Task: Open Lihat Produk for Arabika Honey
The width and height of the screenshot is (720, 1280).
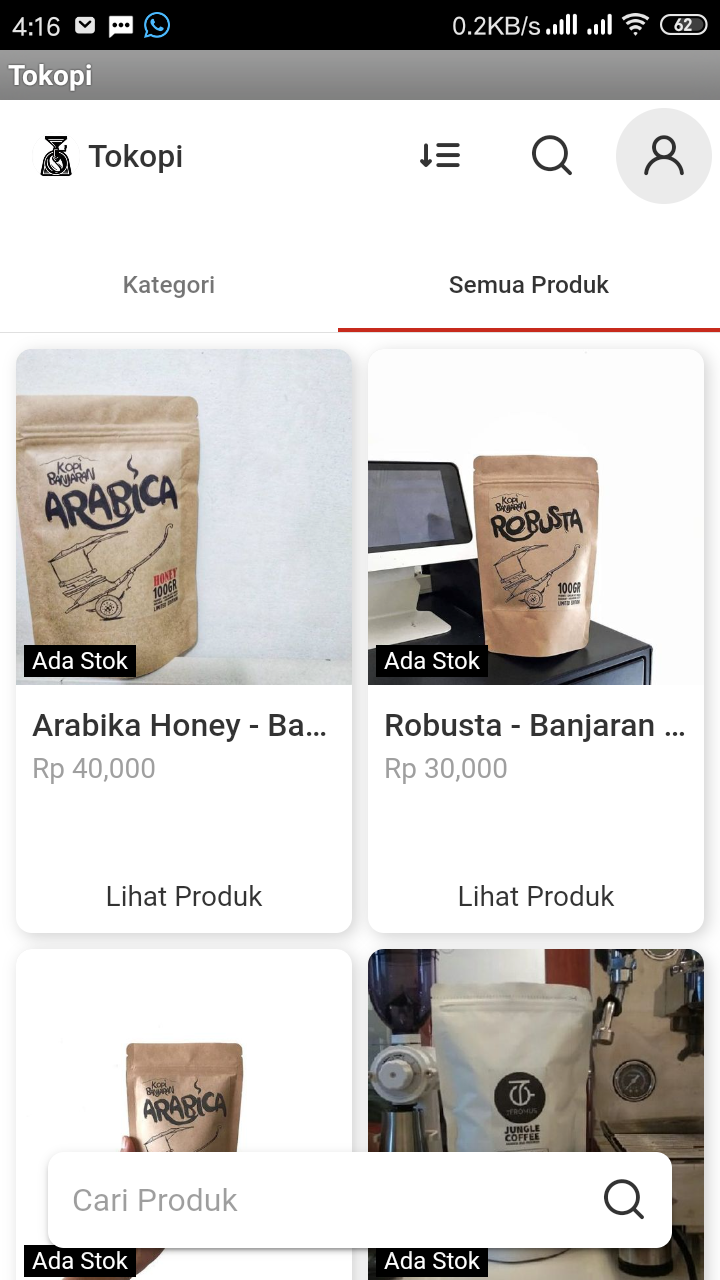Action: (184, 896)
